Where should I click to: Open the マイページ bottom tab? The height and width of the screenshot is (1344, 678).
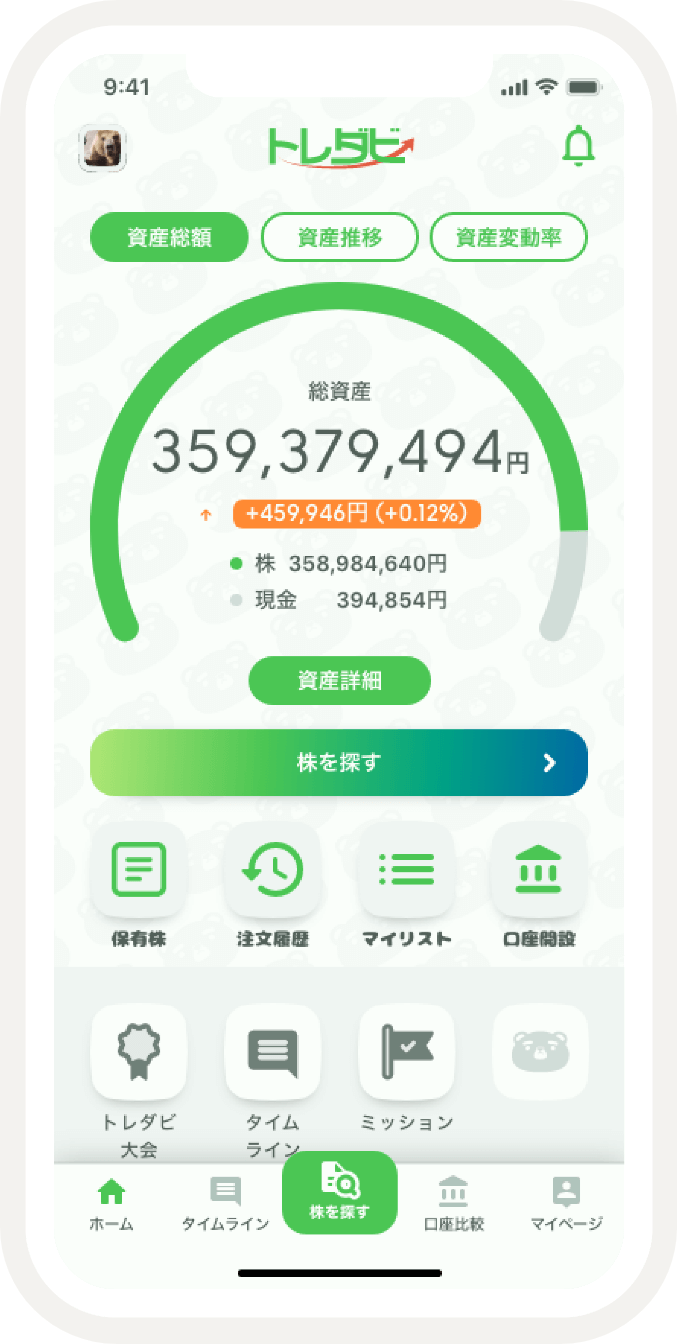point(566,1204)
